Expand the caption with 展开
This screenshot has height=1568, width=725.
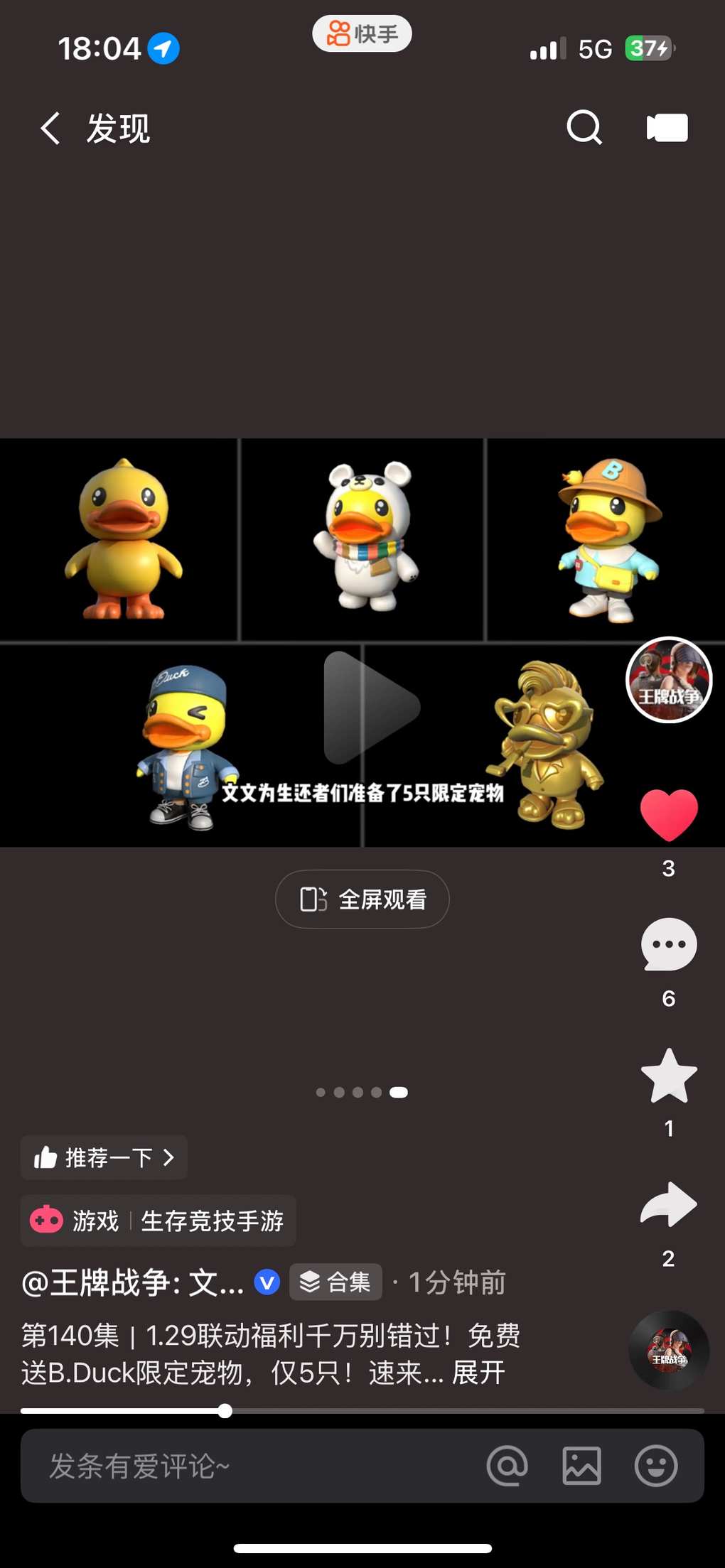(478, 1373)
